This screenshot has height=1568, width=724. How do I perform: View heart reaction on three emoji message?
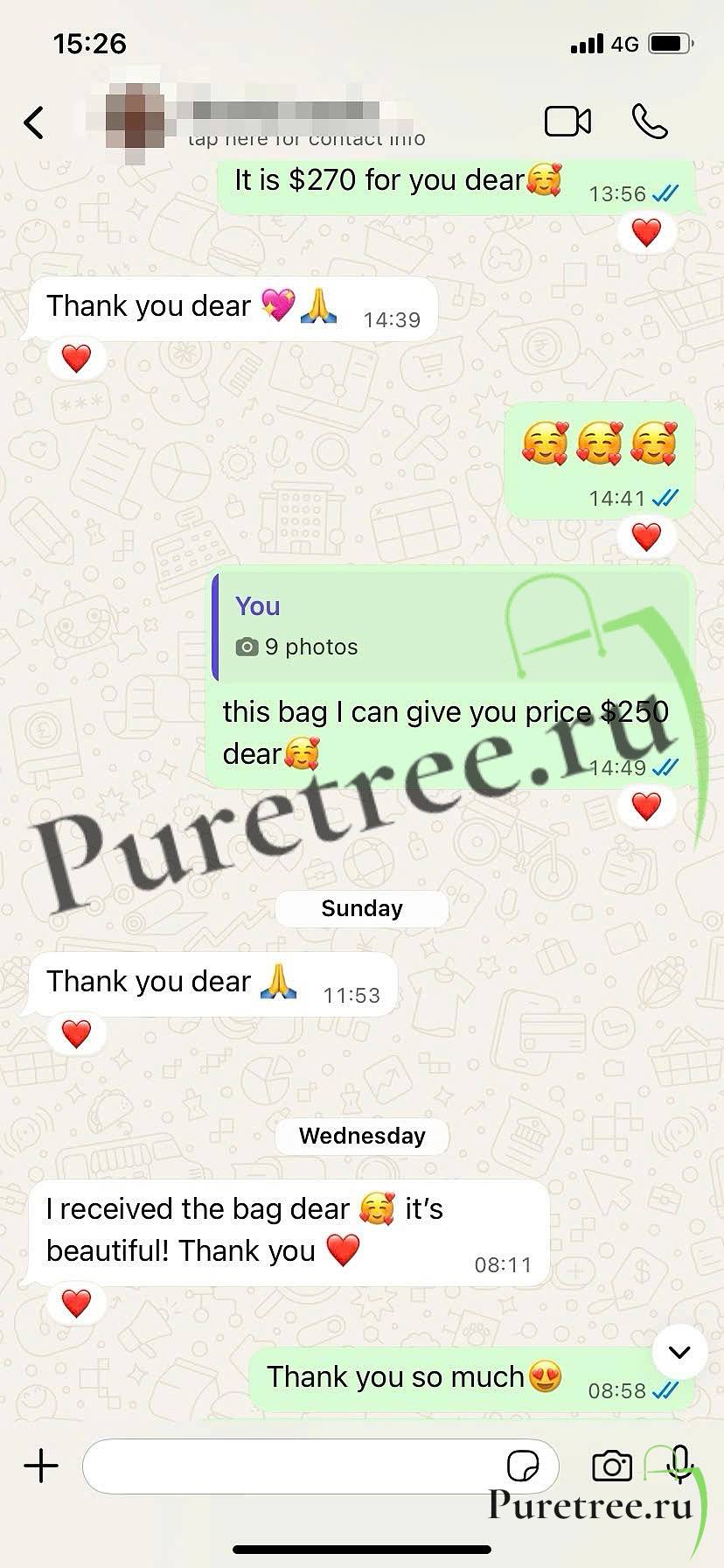click(x=646, y=536)
